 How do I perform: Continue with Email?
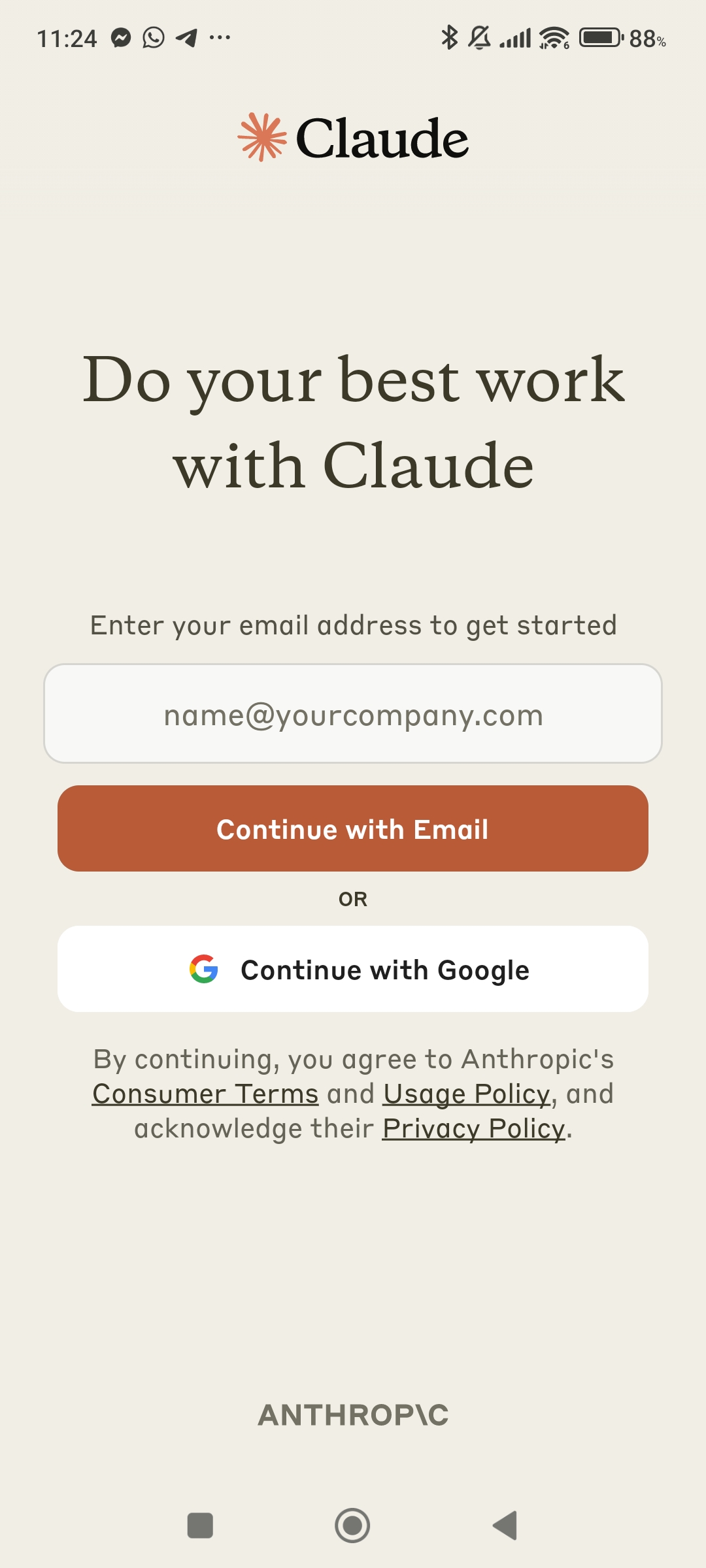point(353,828)
